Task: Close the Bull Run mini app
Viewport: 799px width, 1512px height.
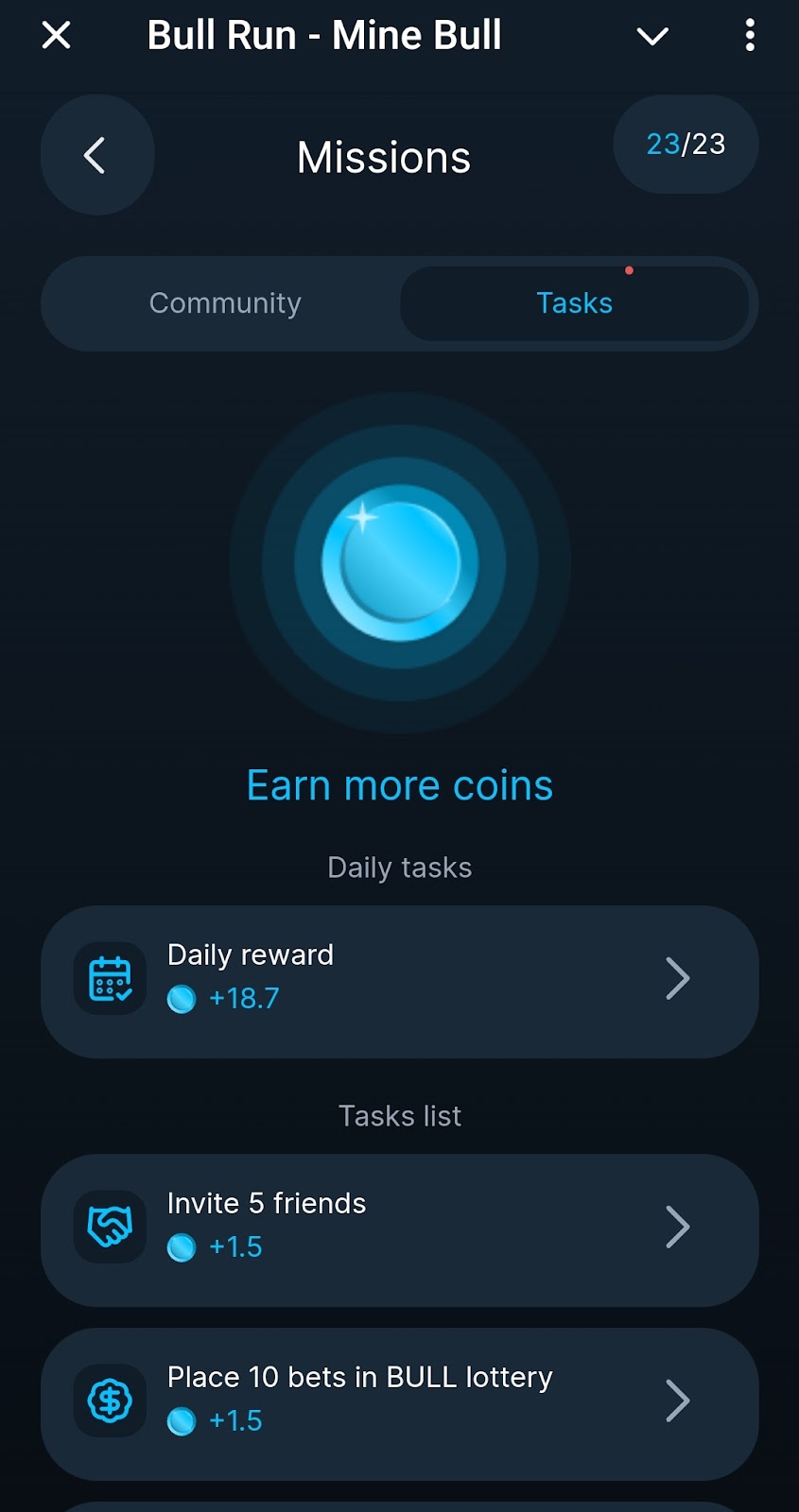Action: point(57,36)
